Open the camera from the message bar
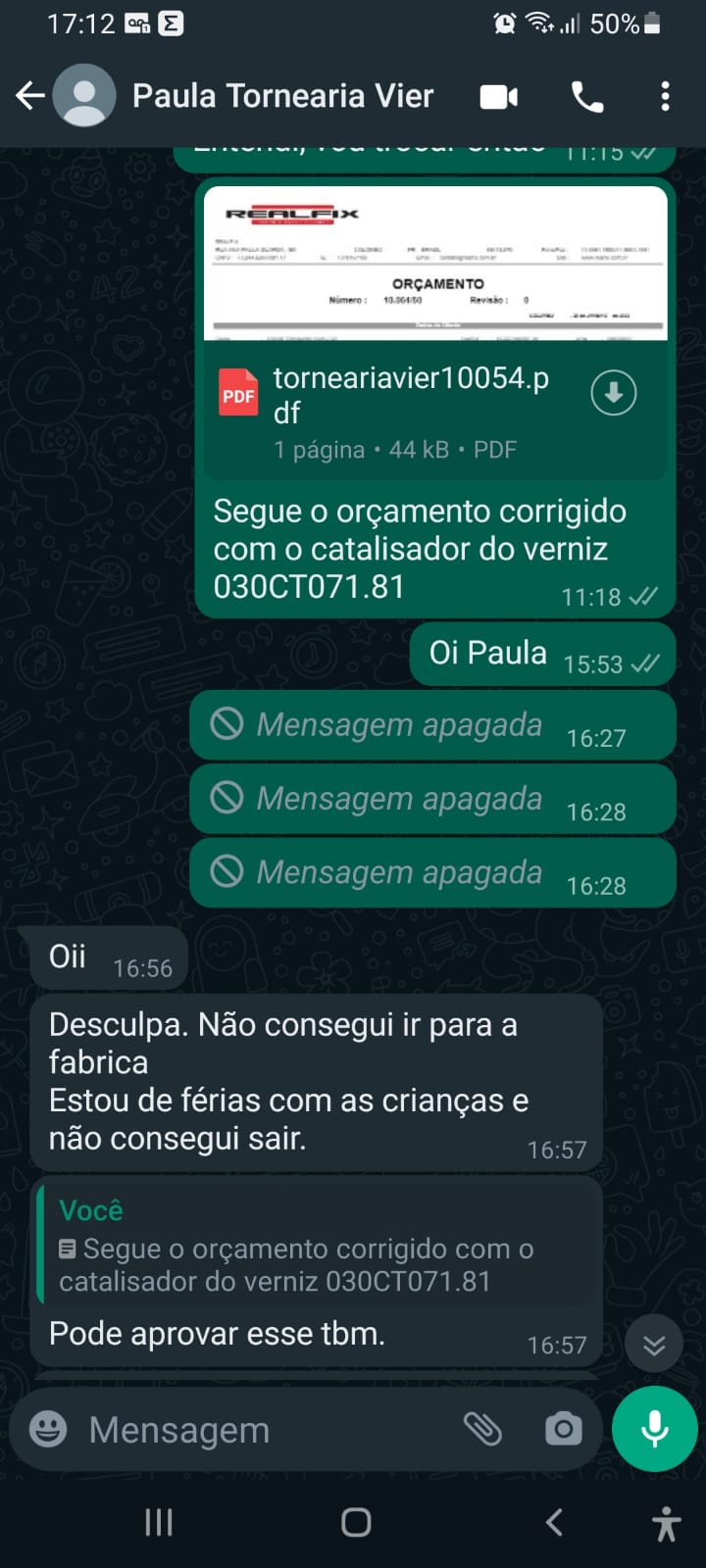 (x=564, y=1430)
